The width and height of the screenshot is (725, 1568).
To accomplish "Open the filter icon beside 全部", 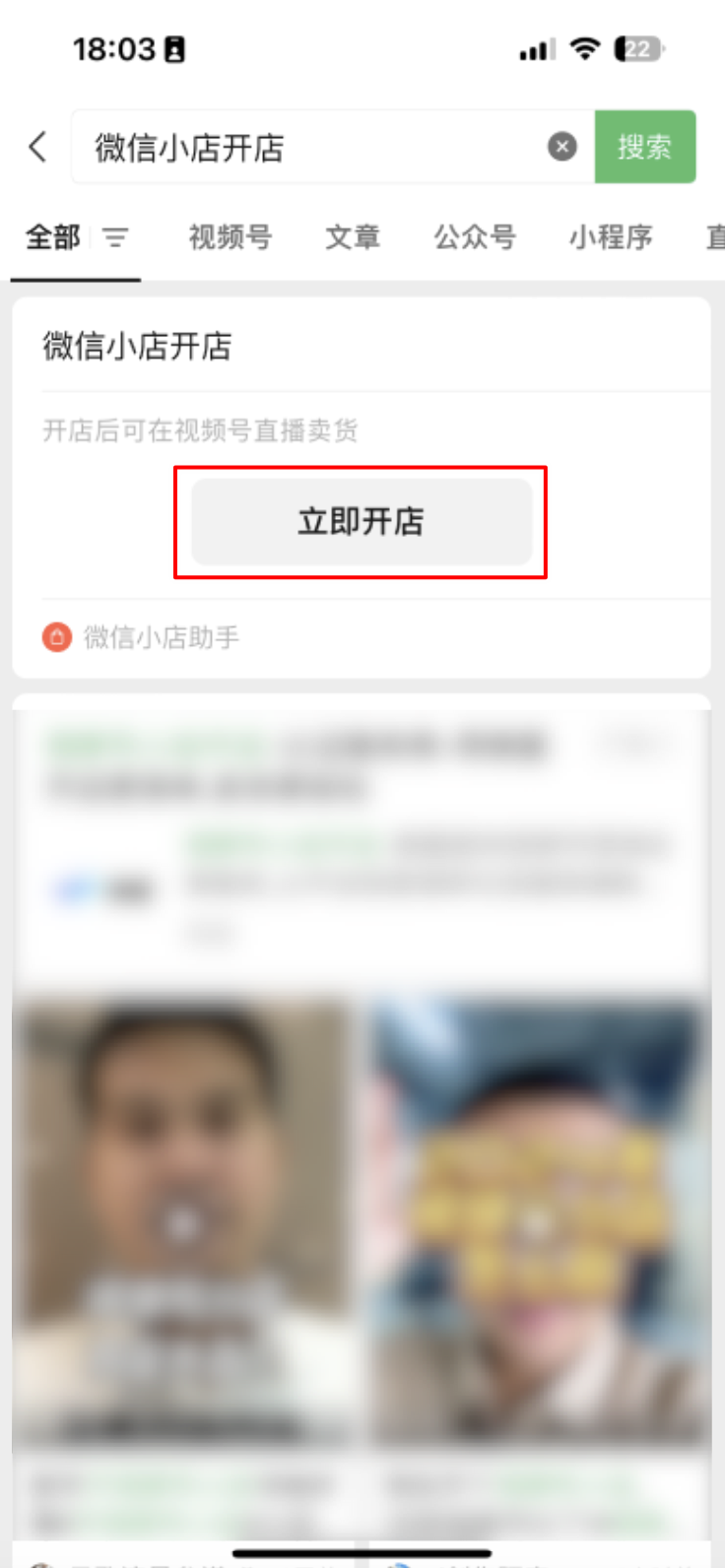I will pyautogui.click(x=116, y=237).
